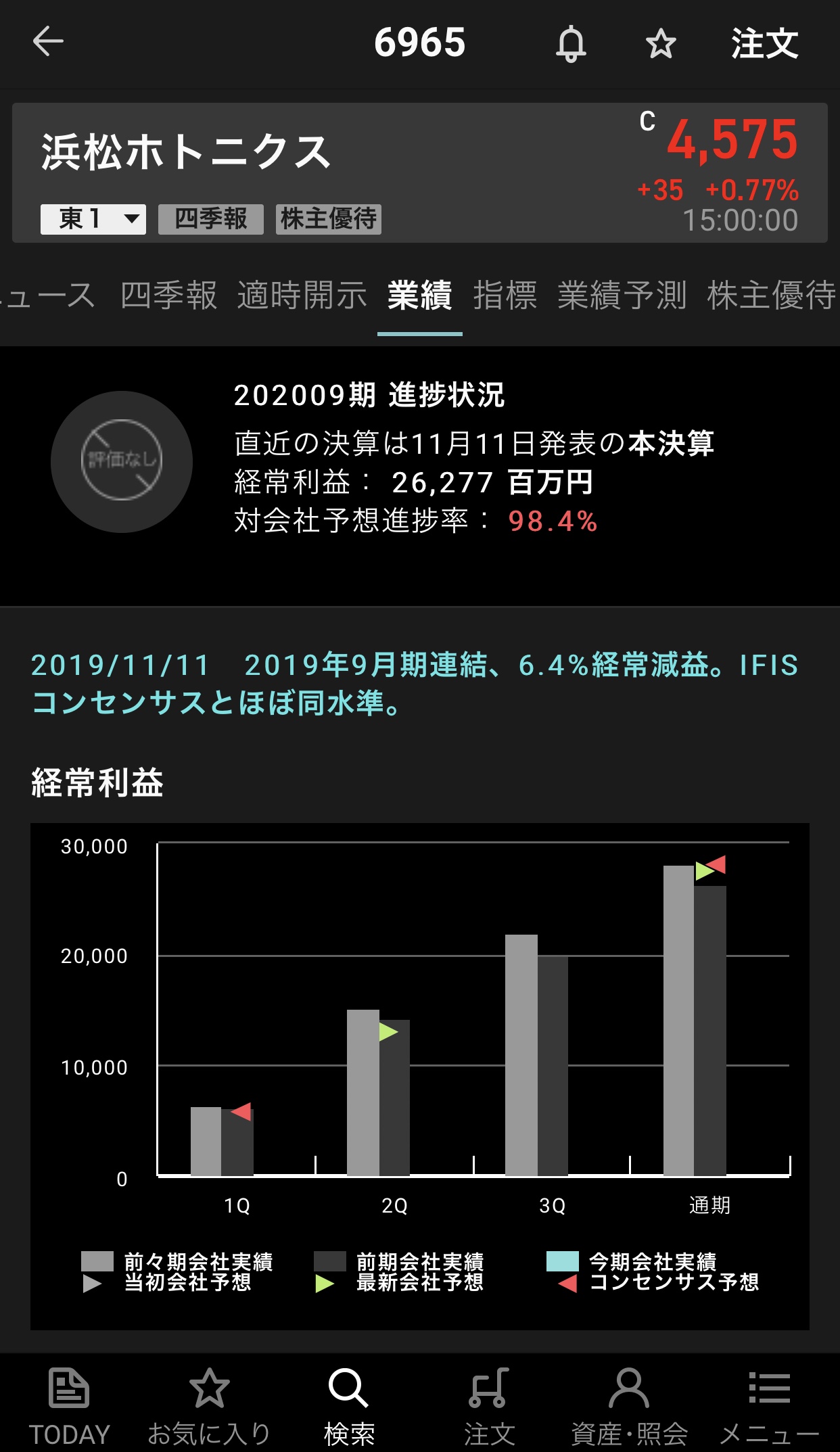Tap the top 注文 order button
The width and height of the screenshot is (840, 1452).
pyautogui.click(x=764, y=44)
